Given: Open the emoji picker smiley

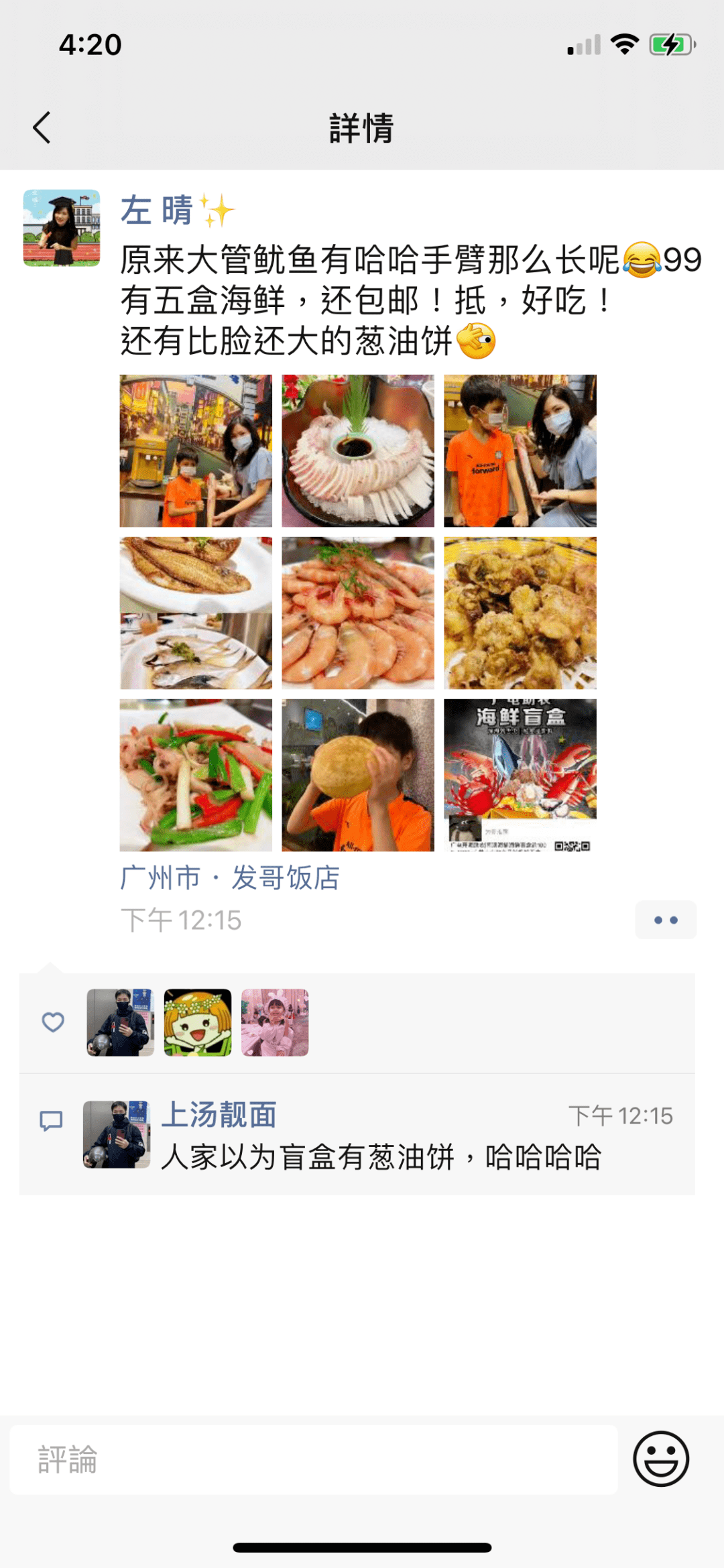Looking at the screenshot, I should pos(661,1459).
